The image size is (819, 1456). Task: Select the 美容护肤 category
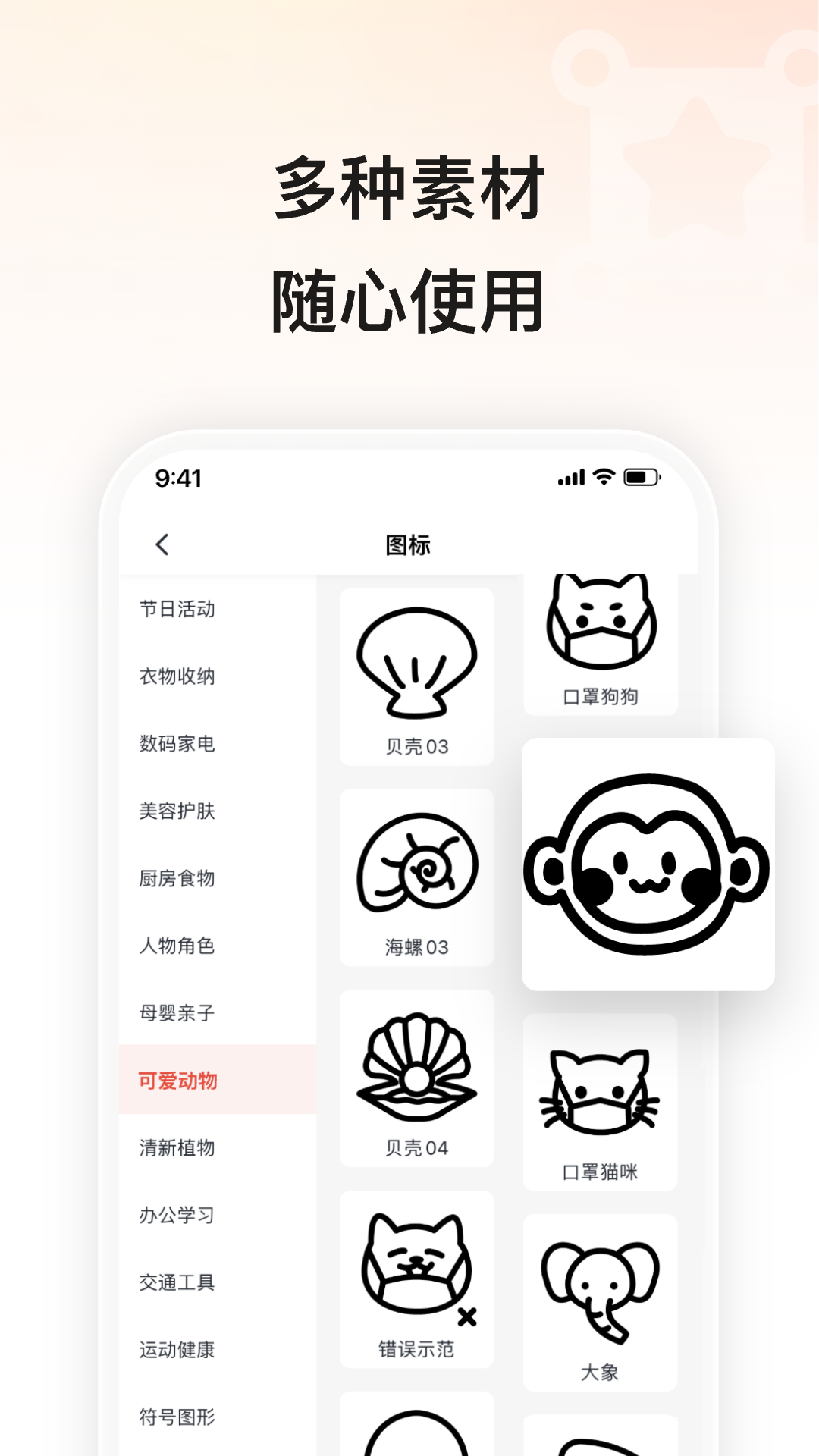[x=176, y=811]
